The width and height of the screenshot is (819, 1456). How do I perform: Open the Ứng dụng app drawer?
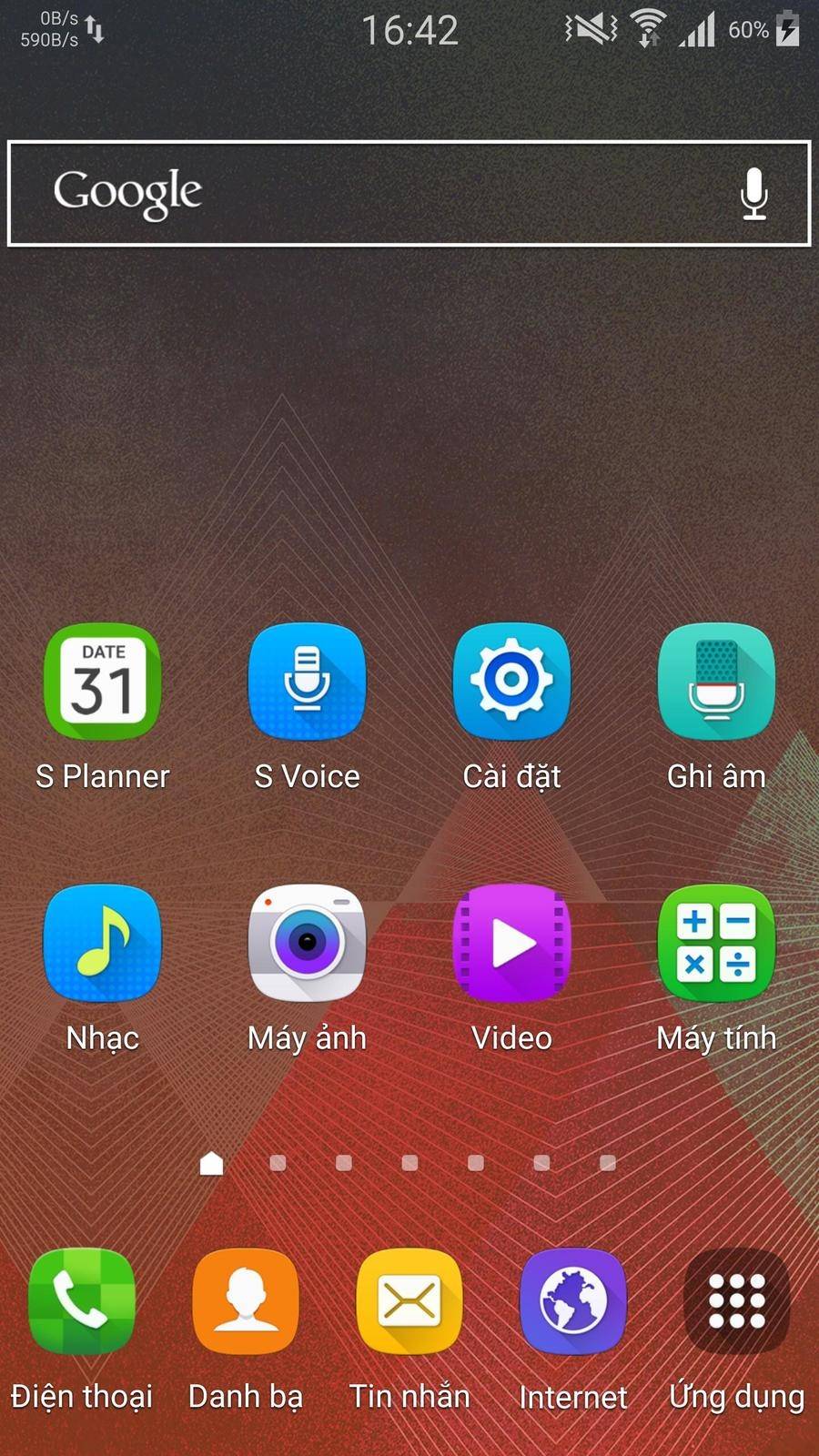click(737, 1302)
